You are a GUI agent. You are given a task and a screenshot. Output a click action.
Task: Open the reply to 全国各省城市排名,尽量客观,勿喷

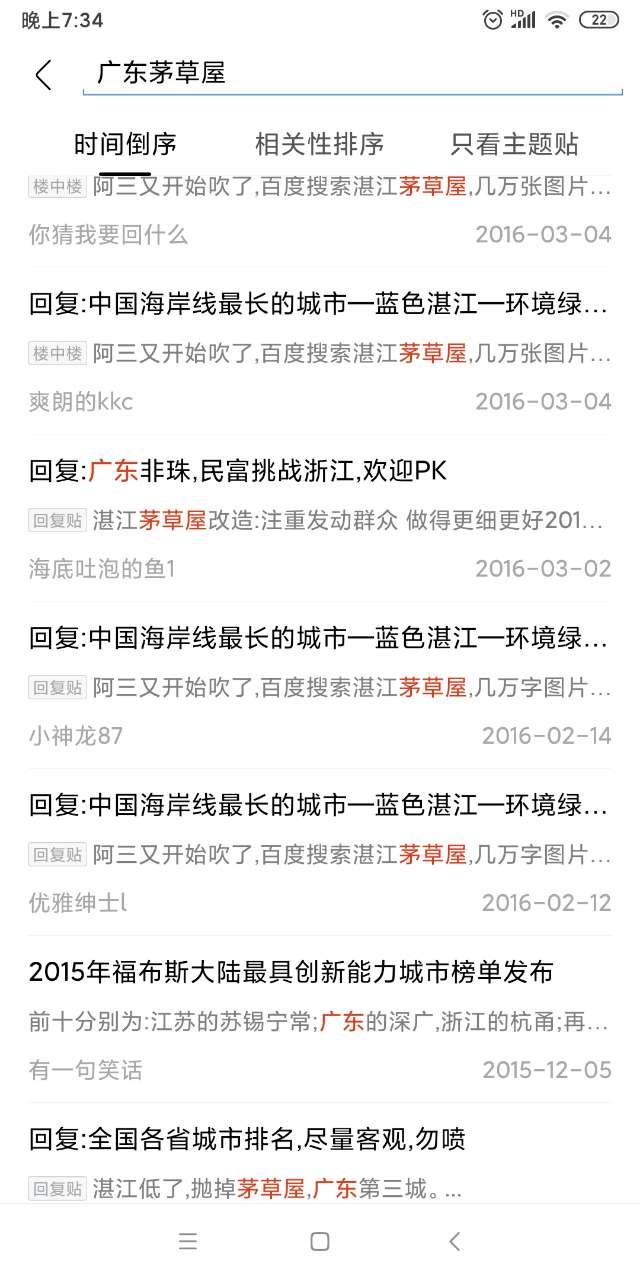319,1160
